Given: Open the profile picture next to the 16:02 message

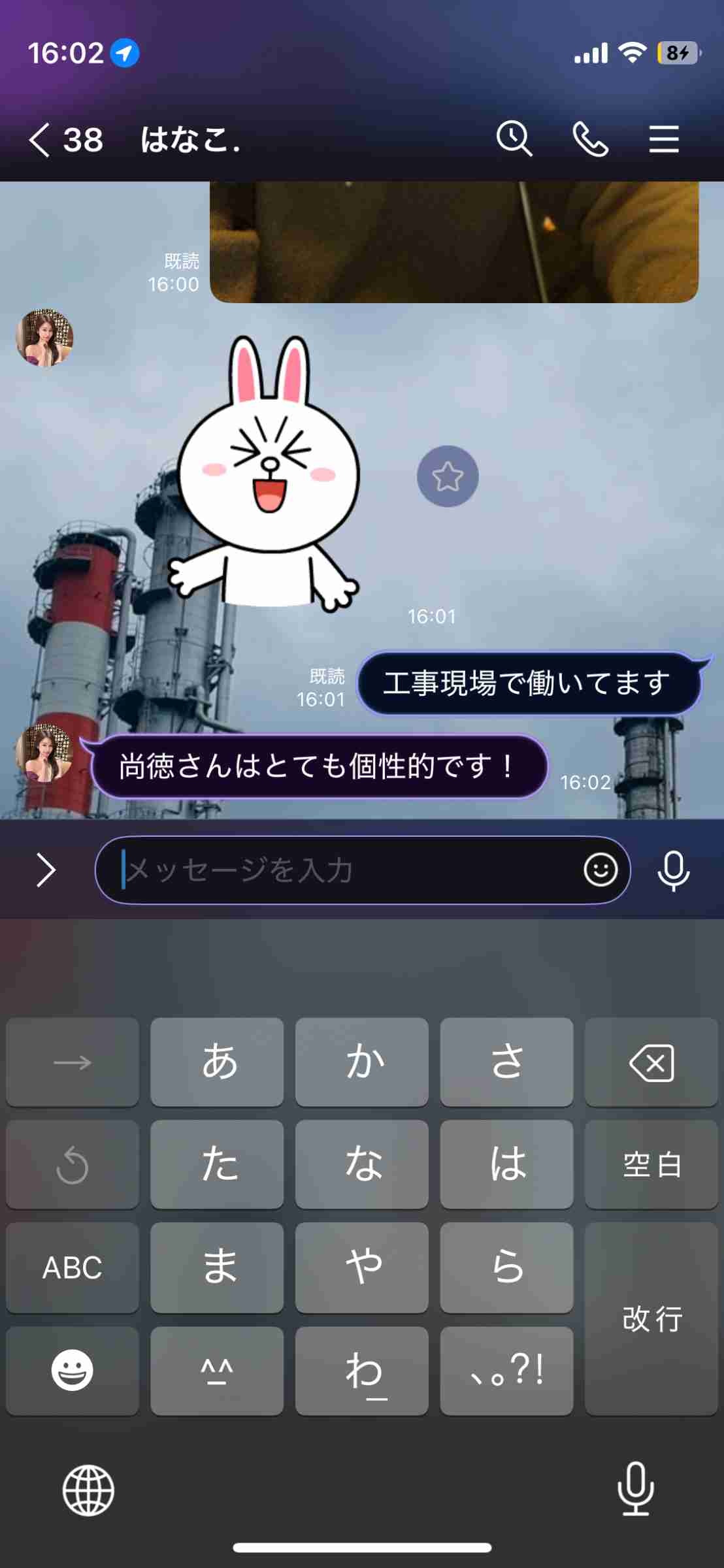Looking at the screenshot, I should (x=44, y=753).
